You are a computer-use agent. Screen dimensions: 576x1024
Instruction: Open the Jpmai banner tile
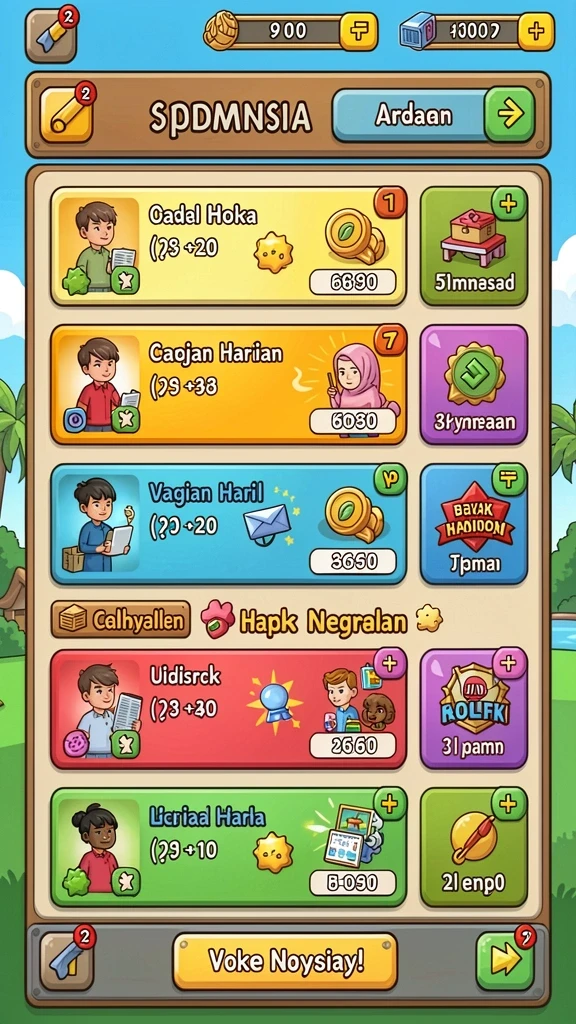coord(473,524)
